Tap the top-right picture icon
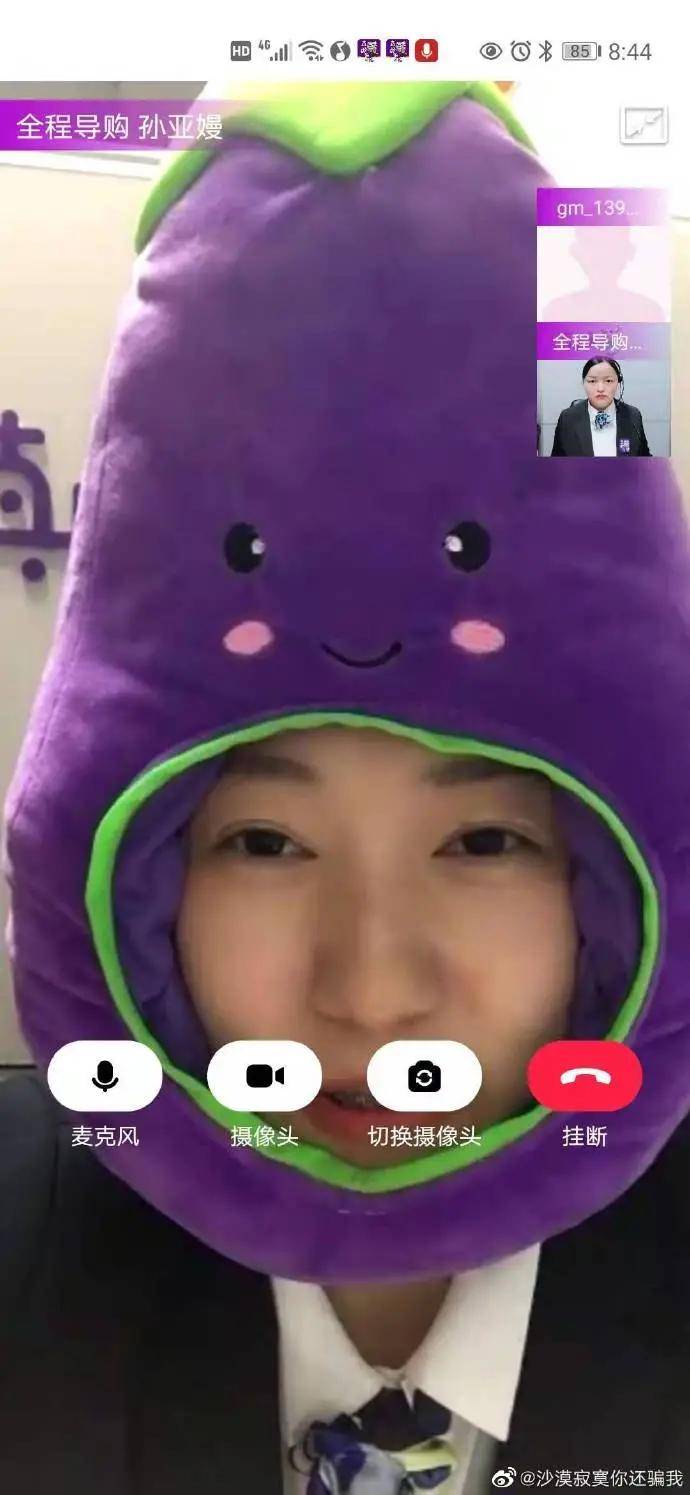 (x=643, y=125)
